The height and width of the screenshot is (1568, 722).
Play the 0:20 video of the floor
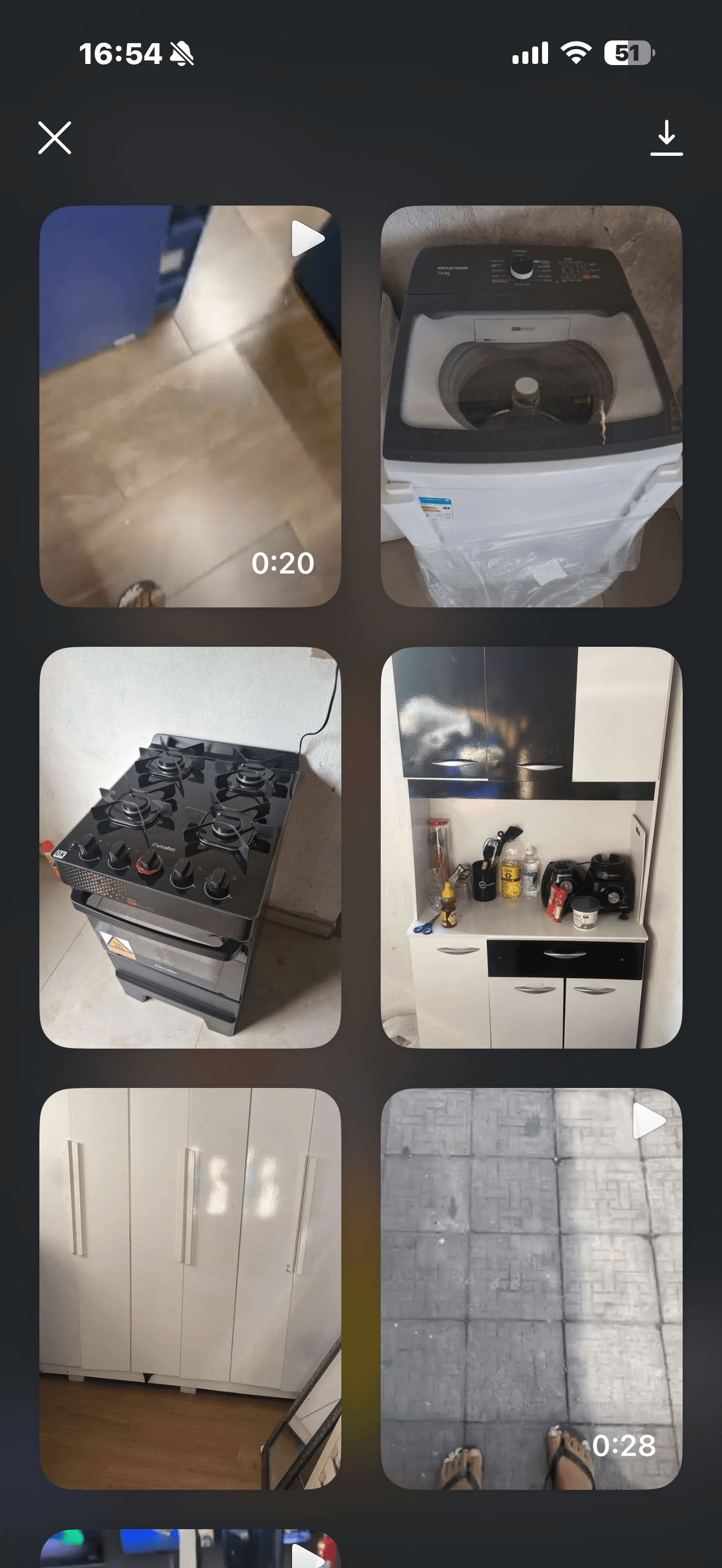pyautogui.click(x=190, y=406)
